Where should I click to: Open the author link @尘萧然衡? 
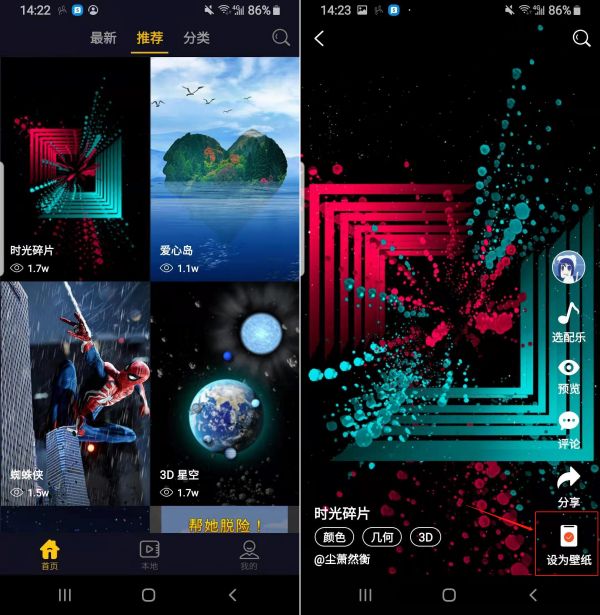(342, 559)
